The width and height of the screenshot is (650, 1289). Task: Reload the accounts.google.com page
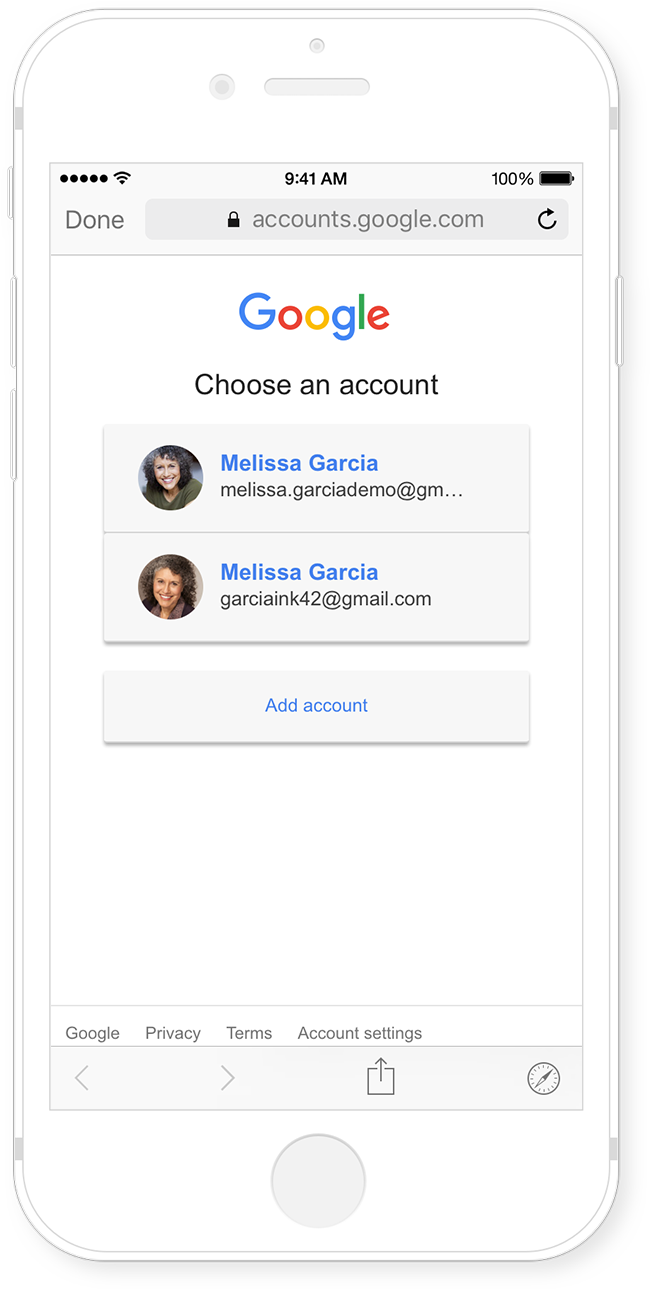click(x=546, y=220)
